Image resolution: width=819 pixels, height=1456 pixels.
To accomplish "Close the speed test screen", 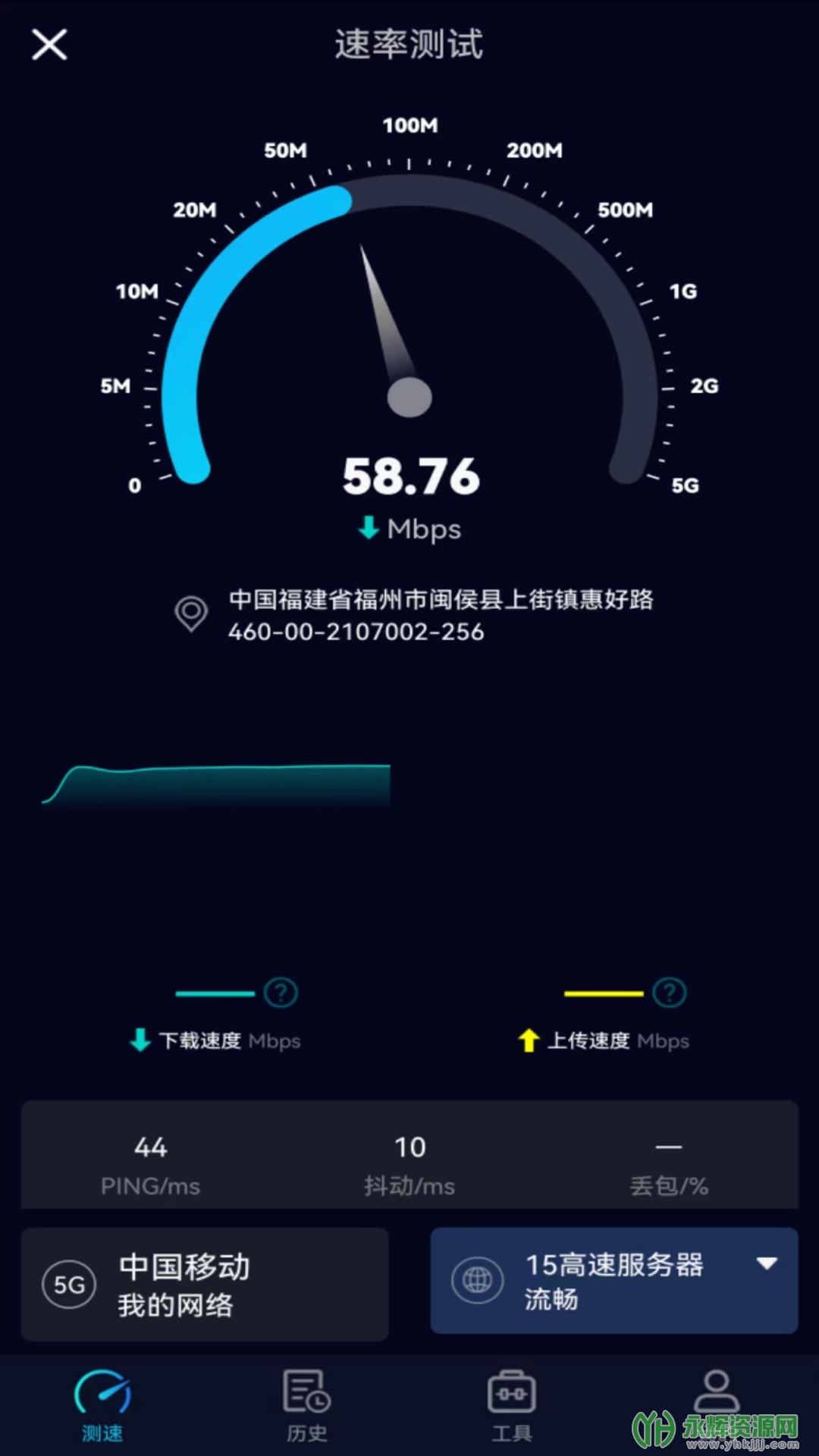I will [x=50, y=45].
